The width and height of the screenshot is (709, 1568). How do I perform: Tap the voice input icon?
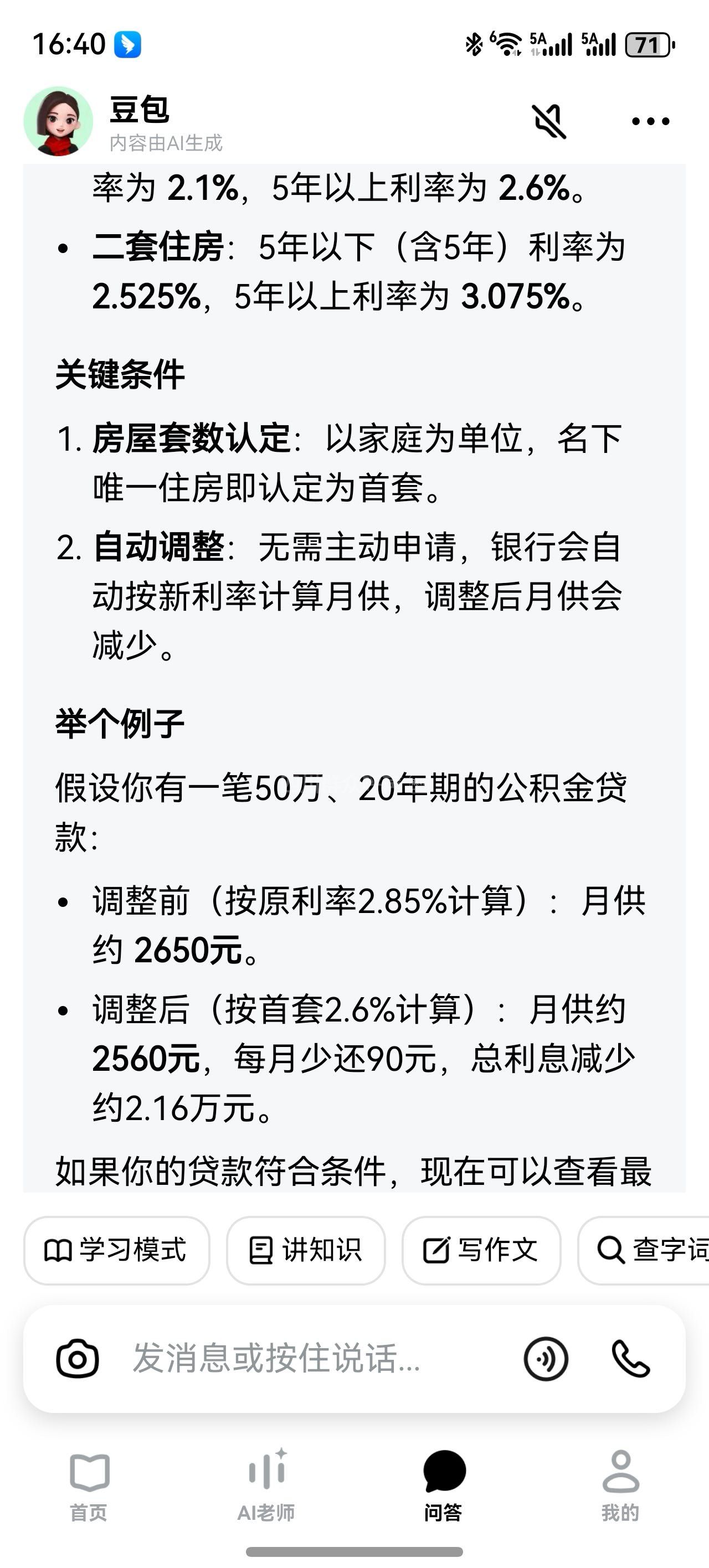tap(546, 1359)
